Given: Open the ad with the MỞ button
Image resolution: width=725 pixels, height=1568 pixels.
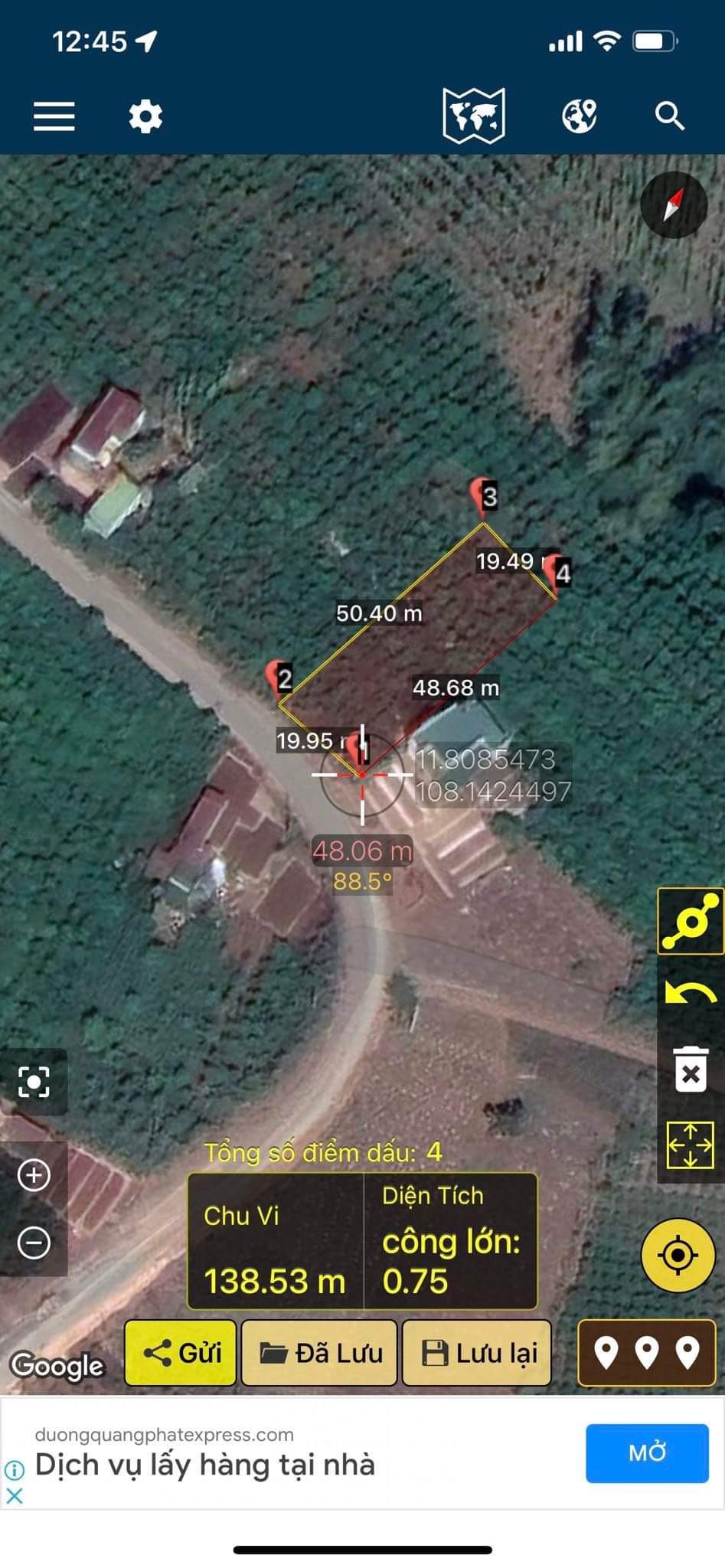Looking at the screenshot, I should point(647,1453).
